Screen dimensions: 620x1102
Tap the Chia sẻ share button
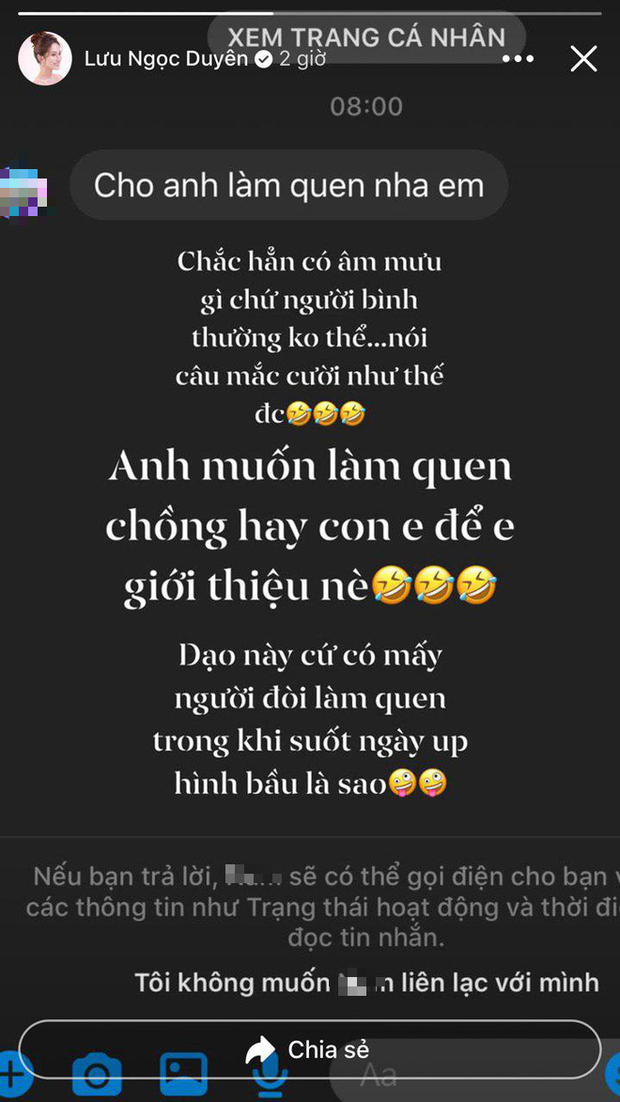[x=310, y=1049]
